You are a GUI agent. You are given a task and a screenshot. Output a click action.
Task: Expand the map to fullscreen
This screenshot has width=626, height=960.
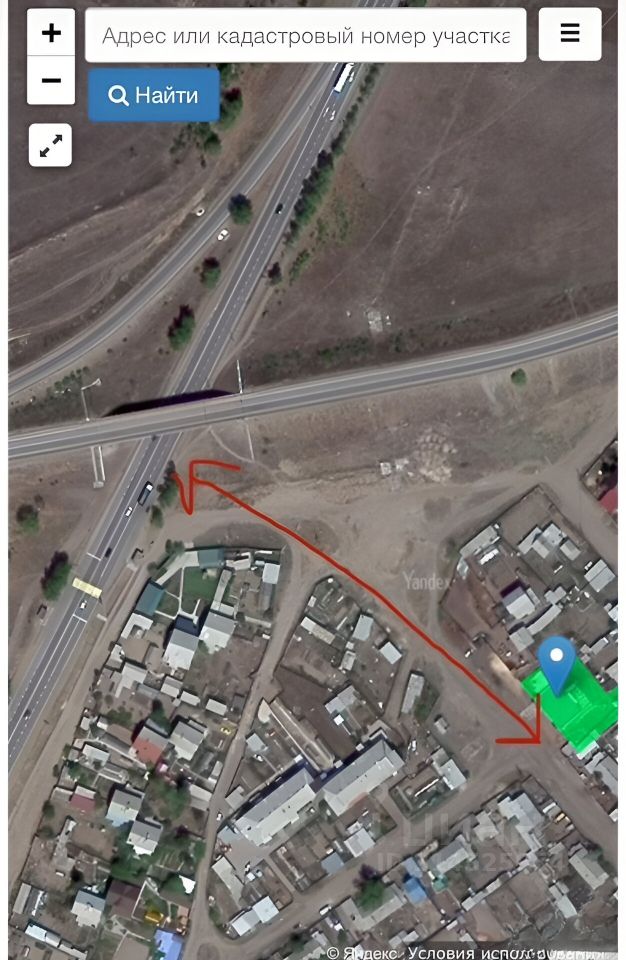click(50, 146)
